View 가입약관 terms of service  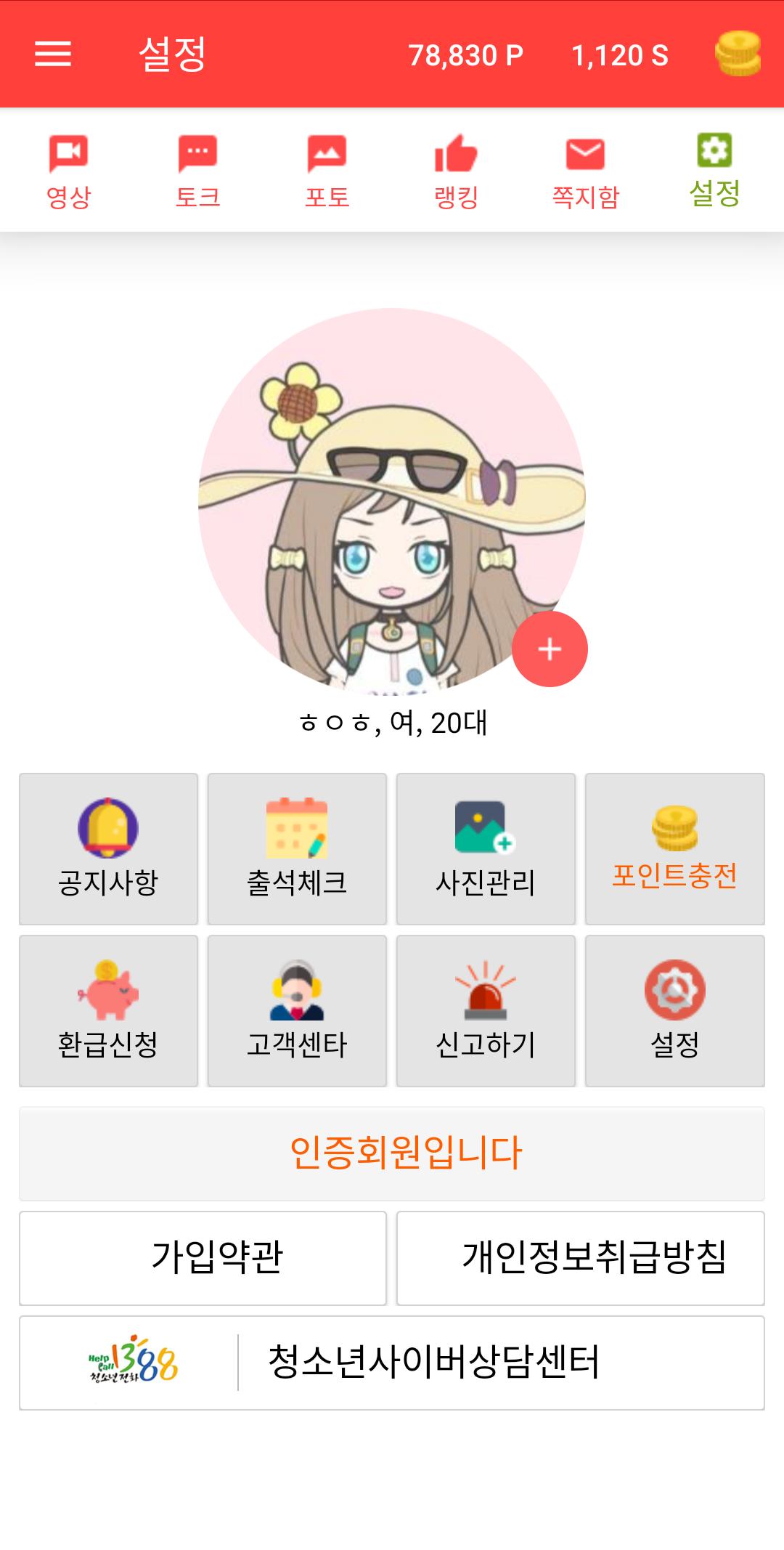(203, 1257)
